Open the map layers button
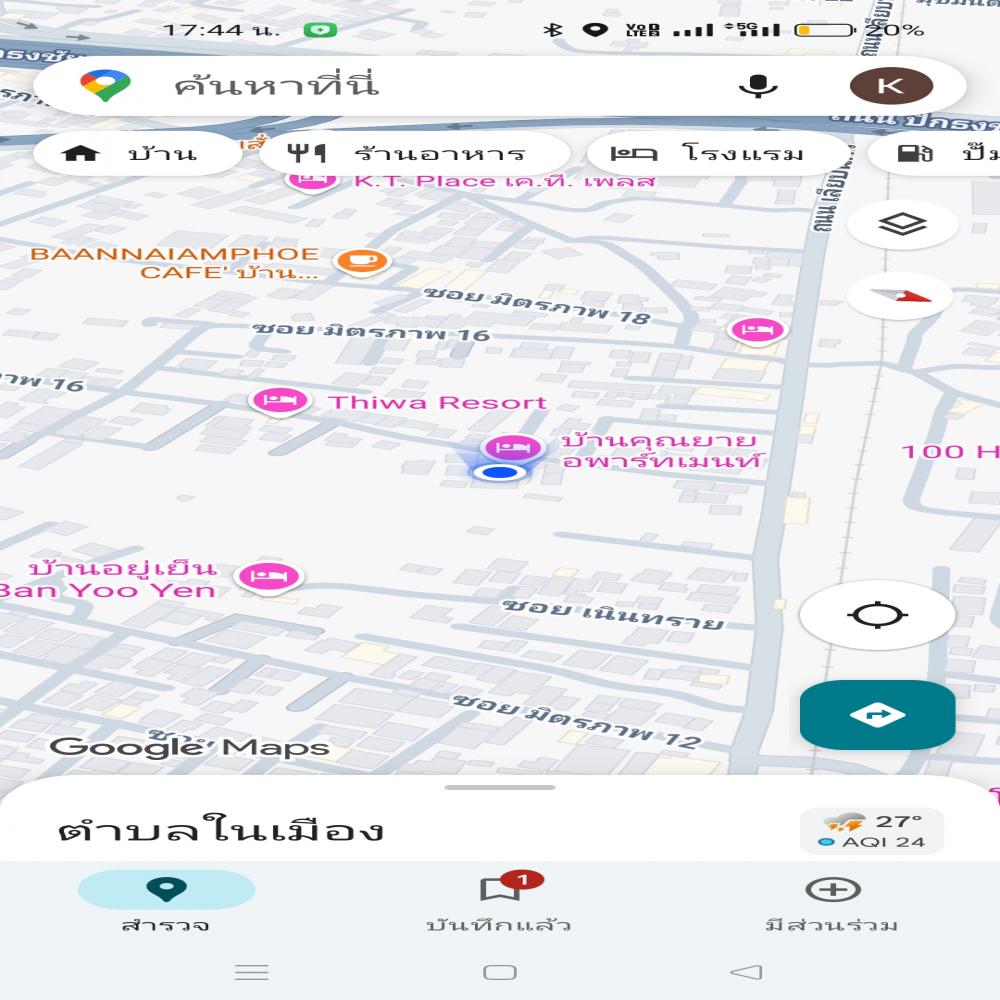Image resolution: width=1000 pixels, height=1000 pixels. [x=902, y=225]
